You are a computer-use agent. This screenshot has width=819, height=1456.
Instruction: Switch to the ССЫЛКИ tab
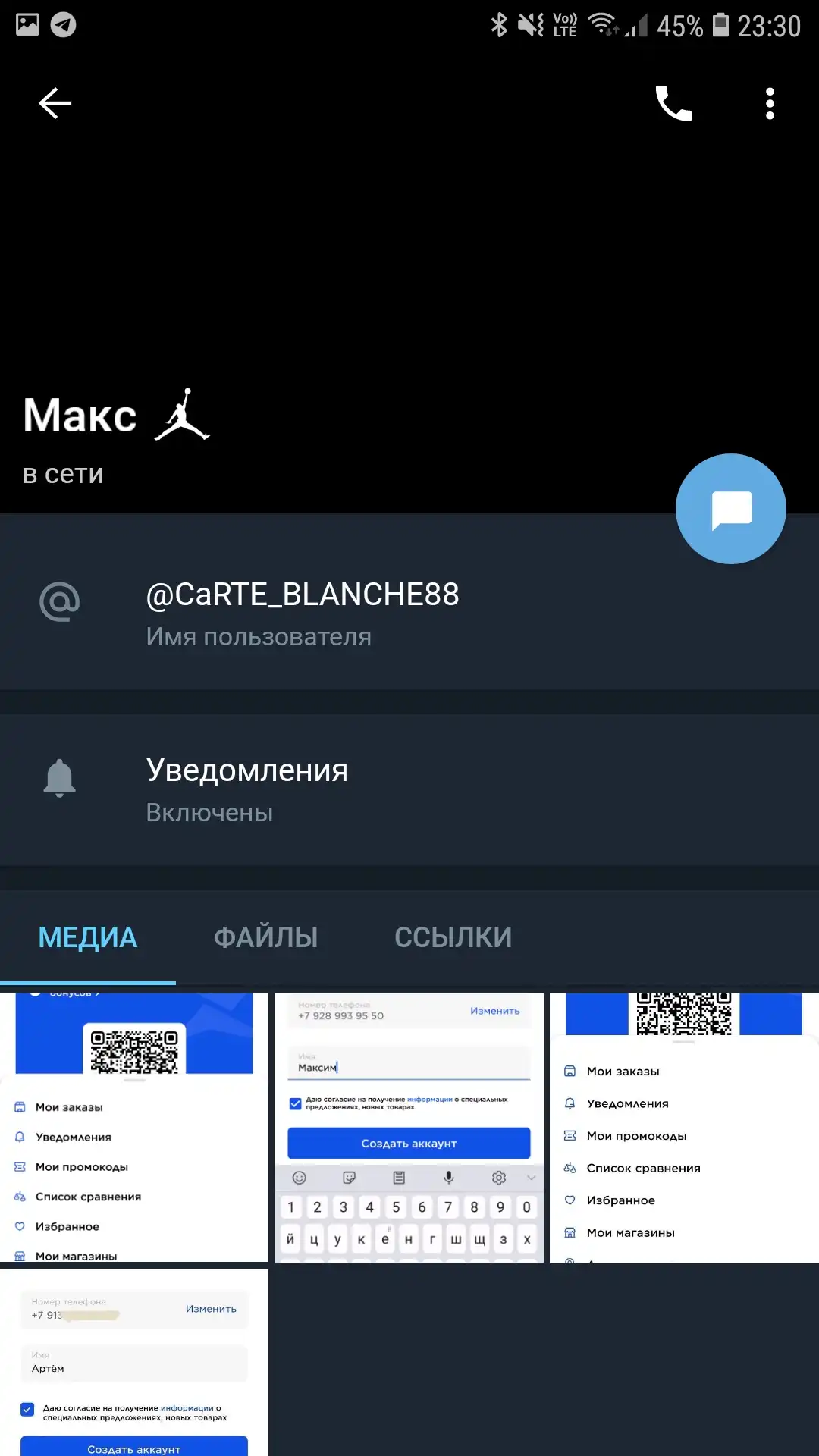point(453,937)
